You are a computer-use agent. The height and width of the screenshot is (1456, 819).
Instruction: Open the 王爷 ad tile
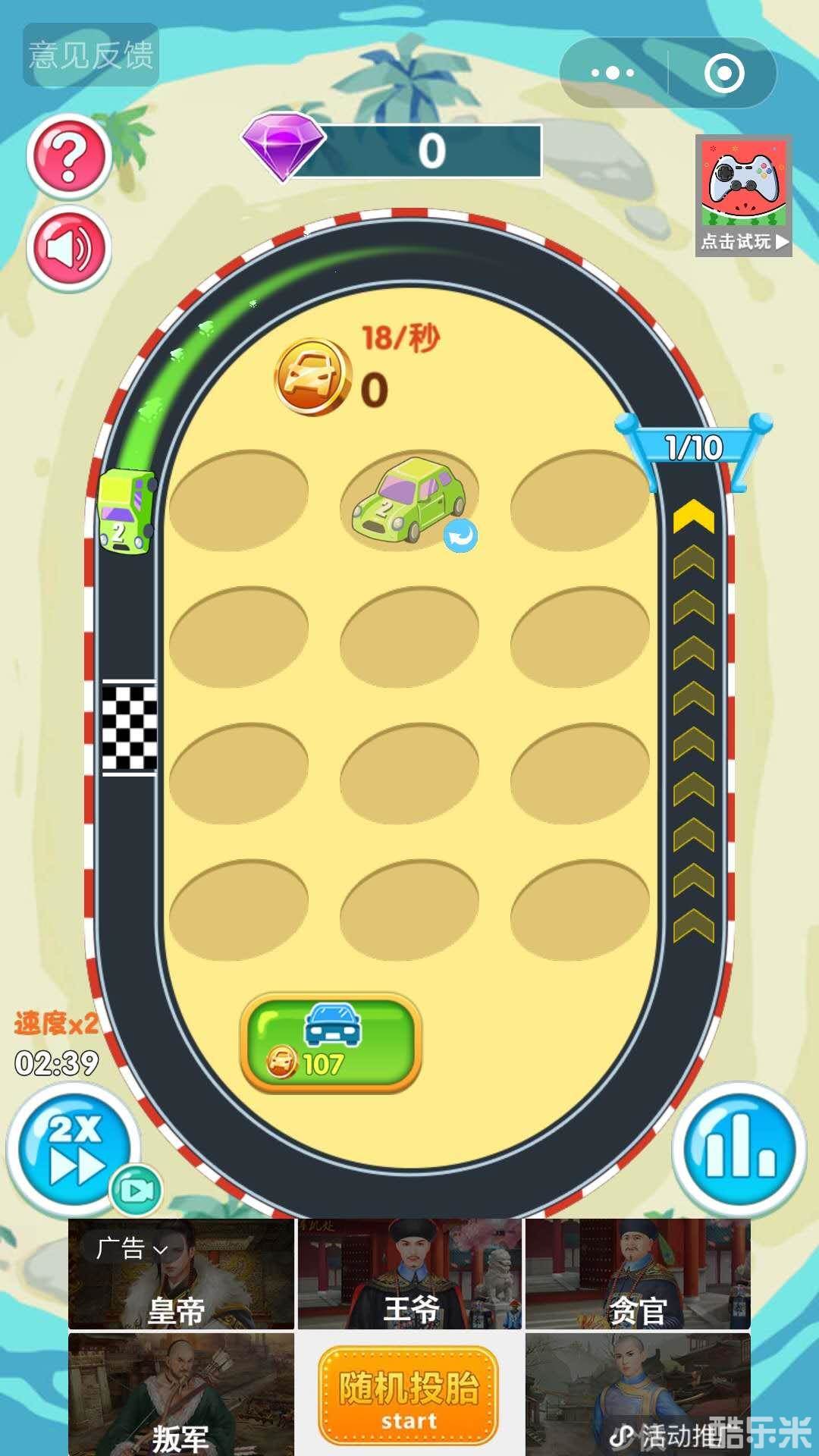[409, 1276]
